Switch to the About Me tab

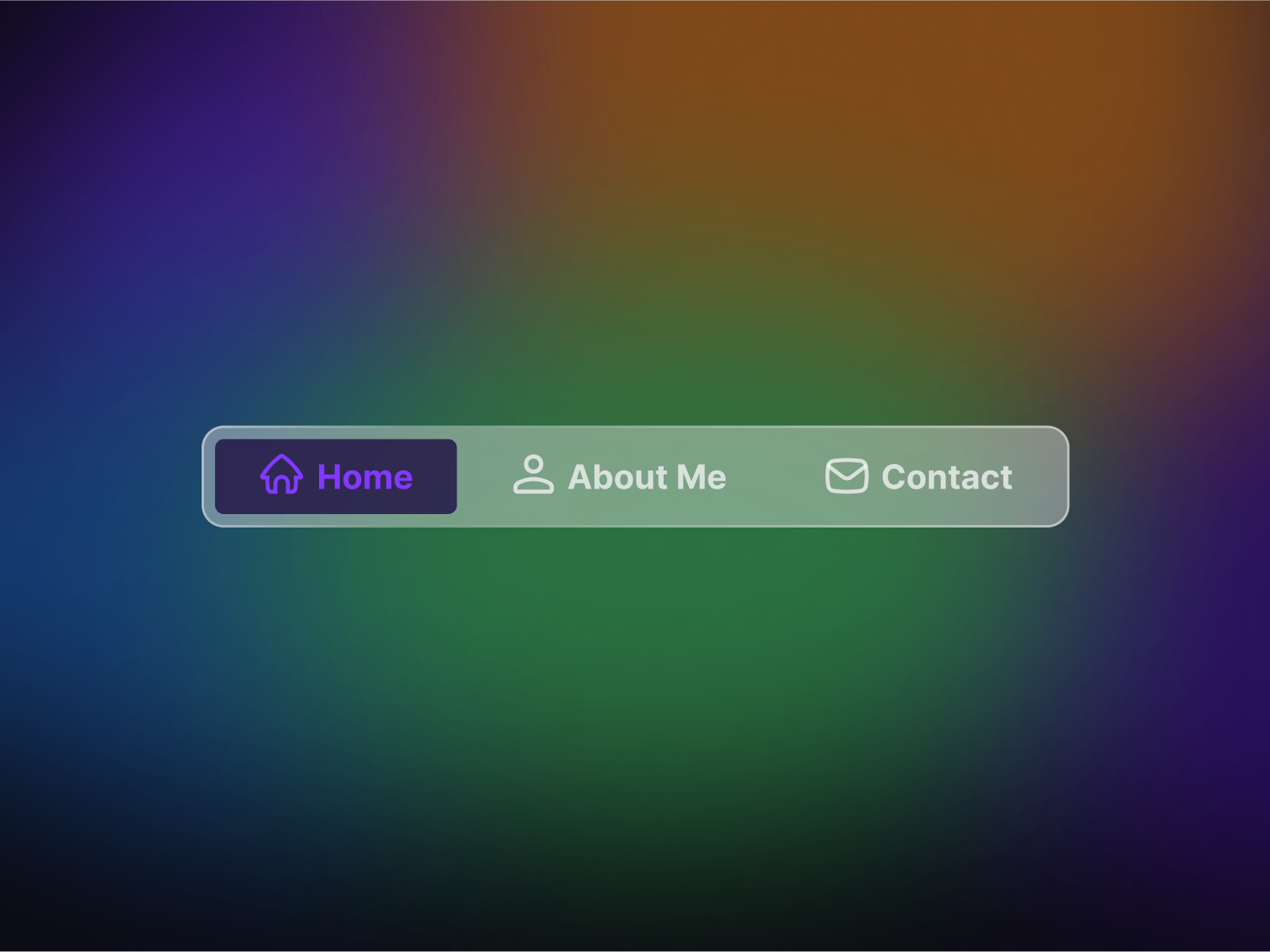pos(620,477)
